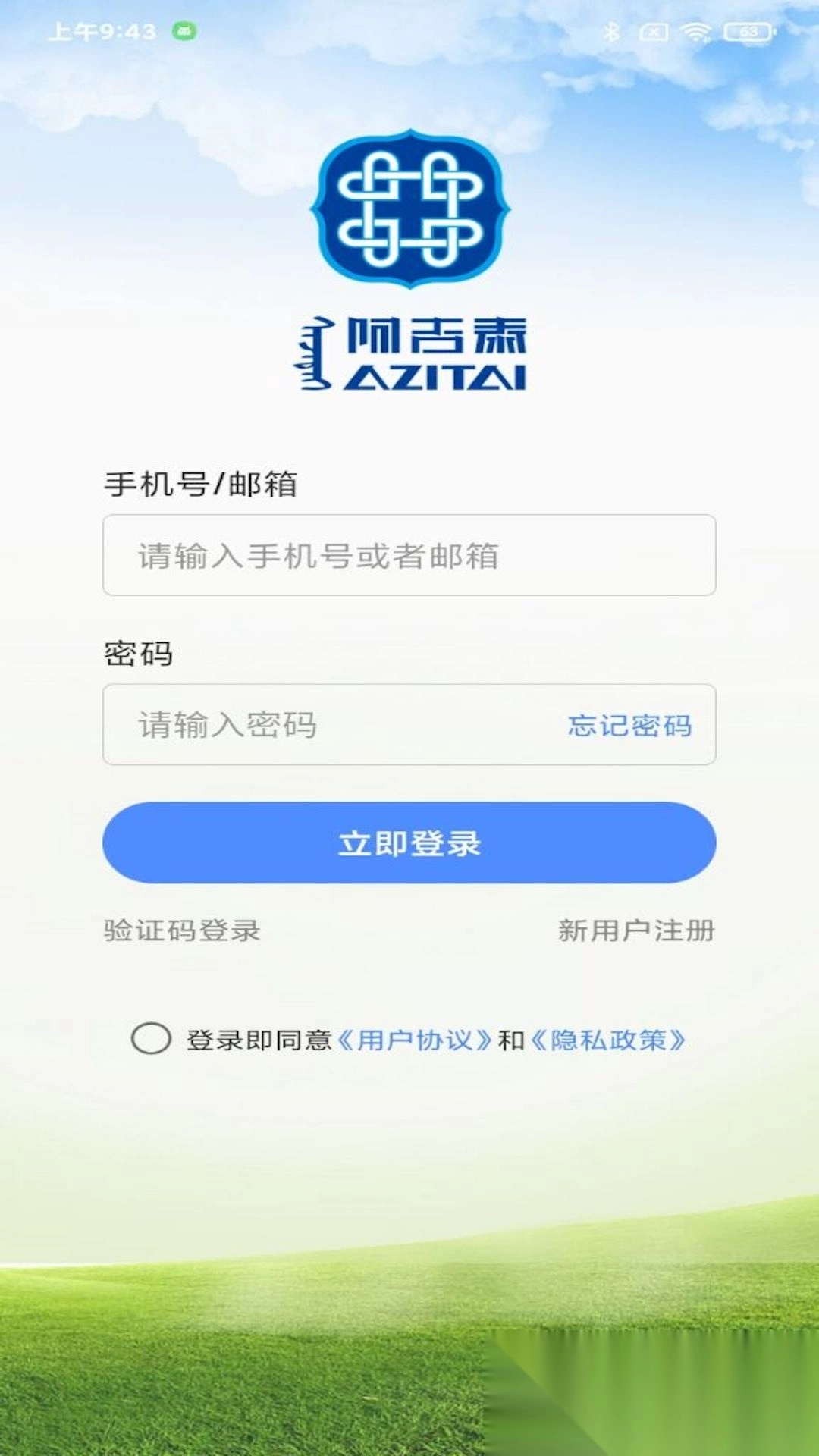819x1456 pixels.
Task: Open the 《用户协议》 user agreement
Action: pyautogui.click(x=417, y=1040)
